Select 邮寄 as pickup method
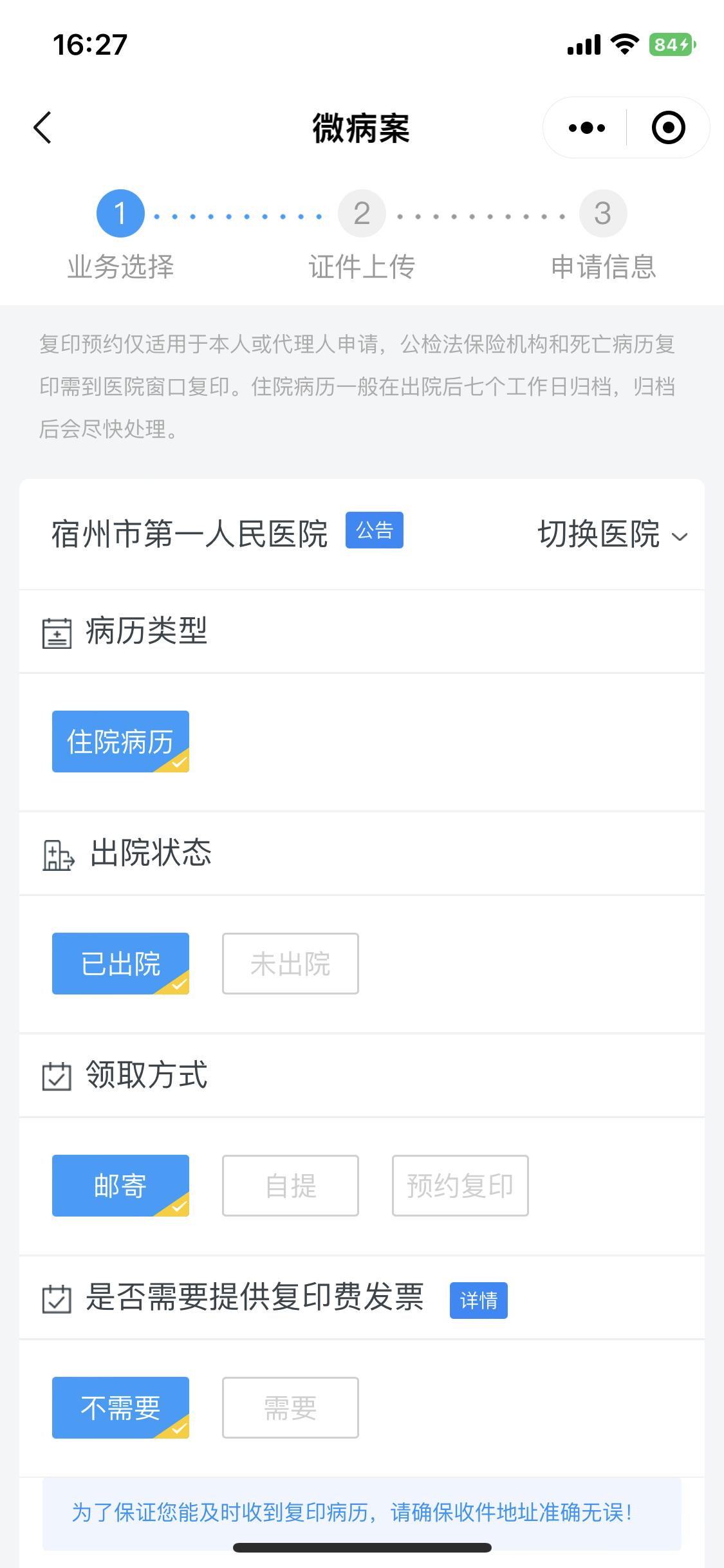 [120, 1186]
